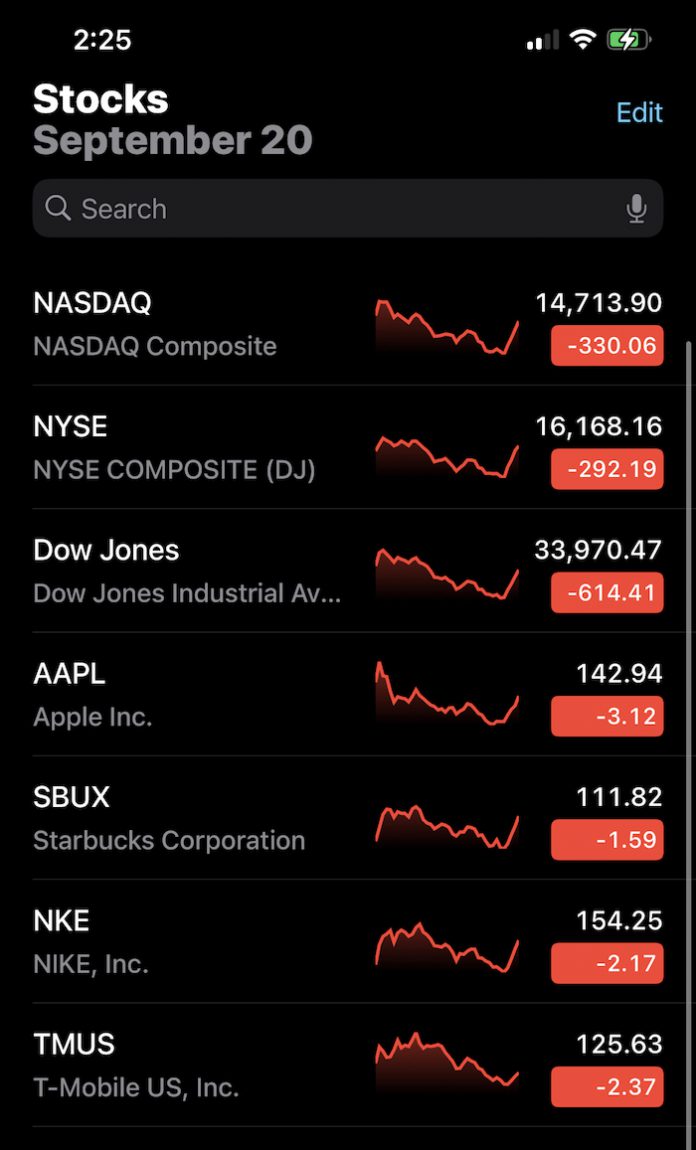Screen dimensions: 696x1150
Task: Open the Search field
Action: [348, 208]
